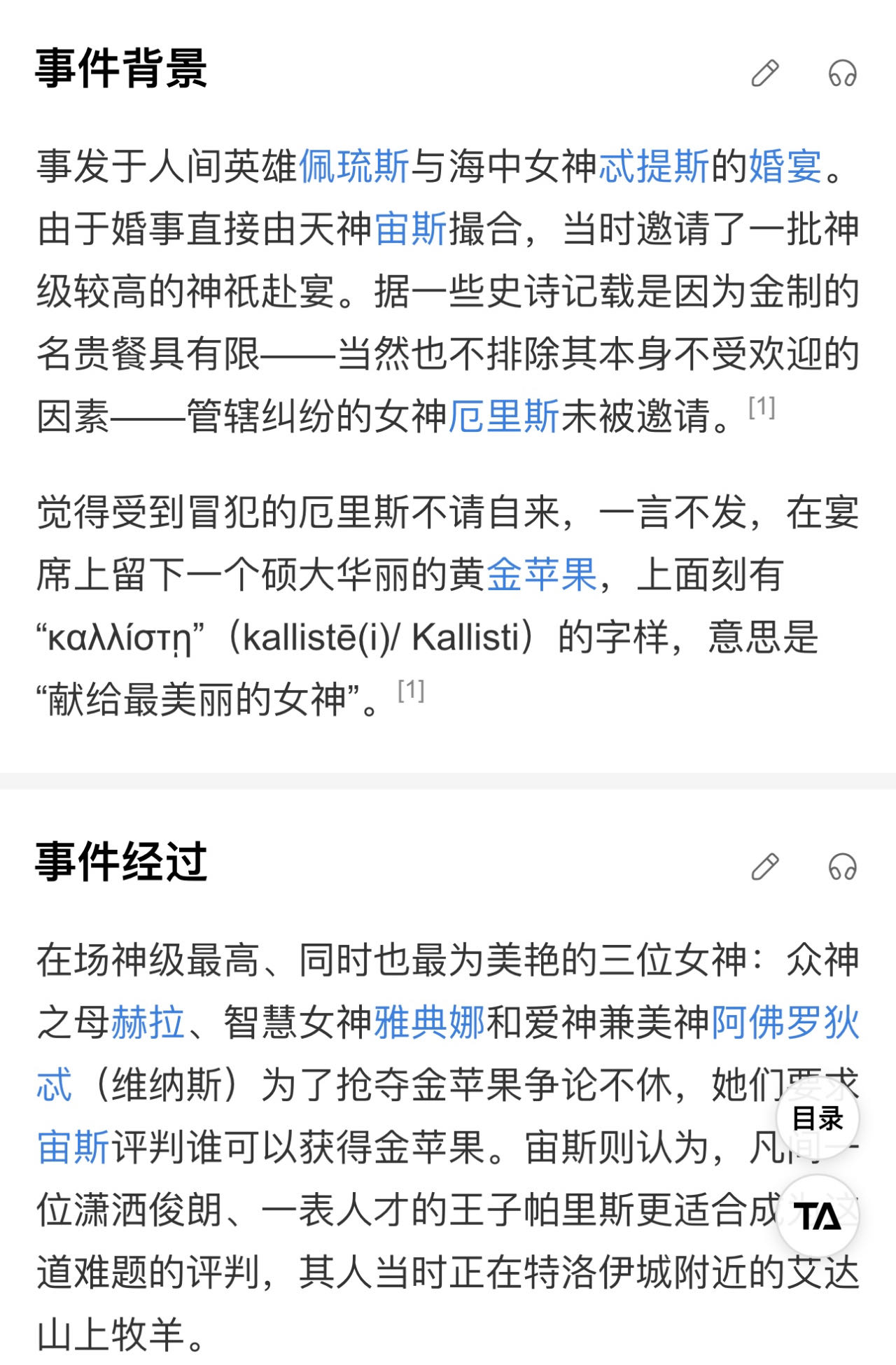The height and width of the screenshot is (1365, 896).
Task: Open the 佩琉斯 link
Action: (x=353, y=167)
